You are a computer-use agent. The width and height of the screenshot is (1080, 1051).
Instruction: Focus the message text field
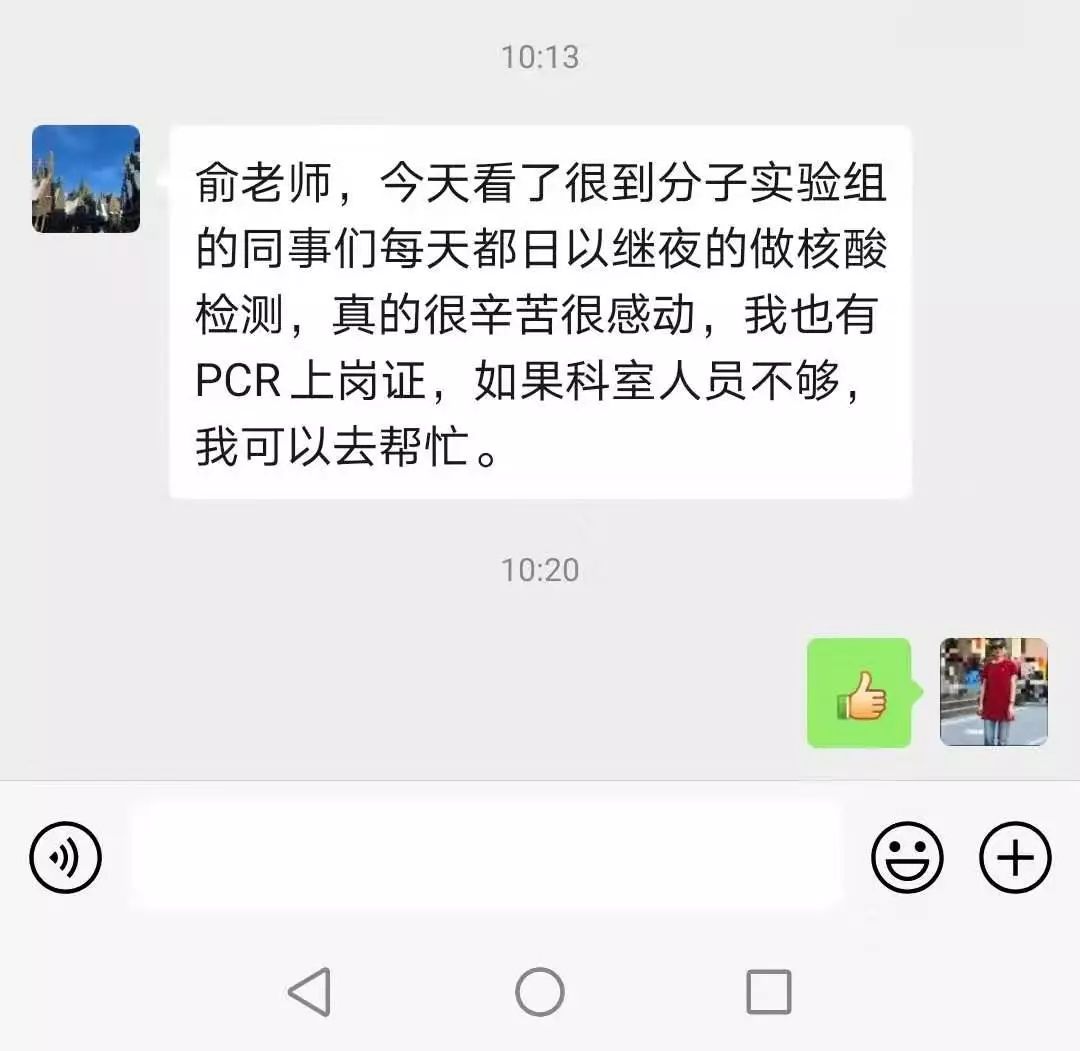486,856
